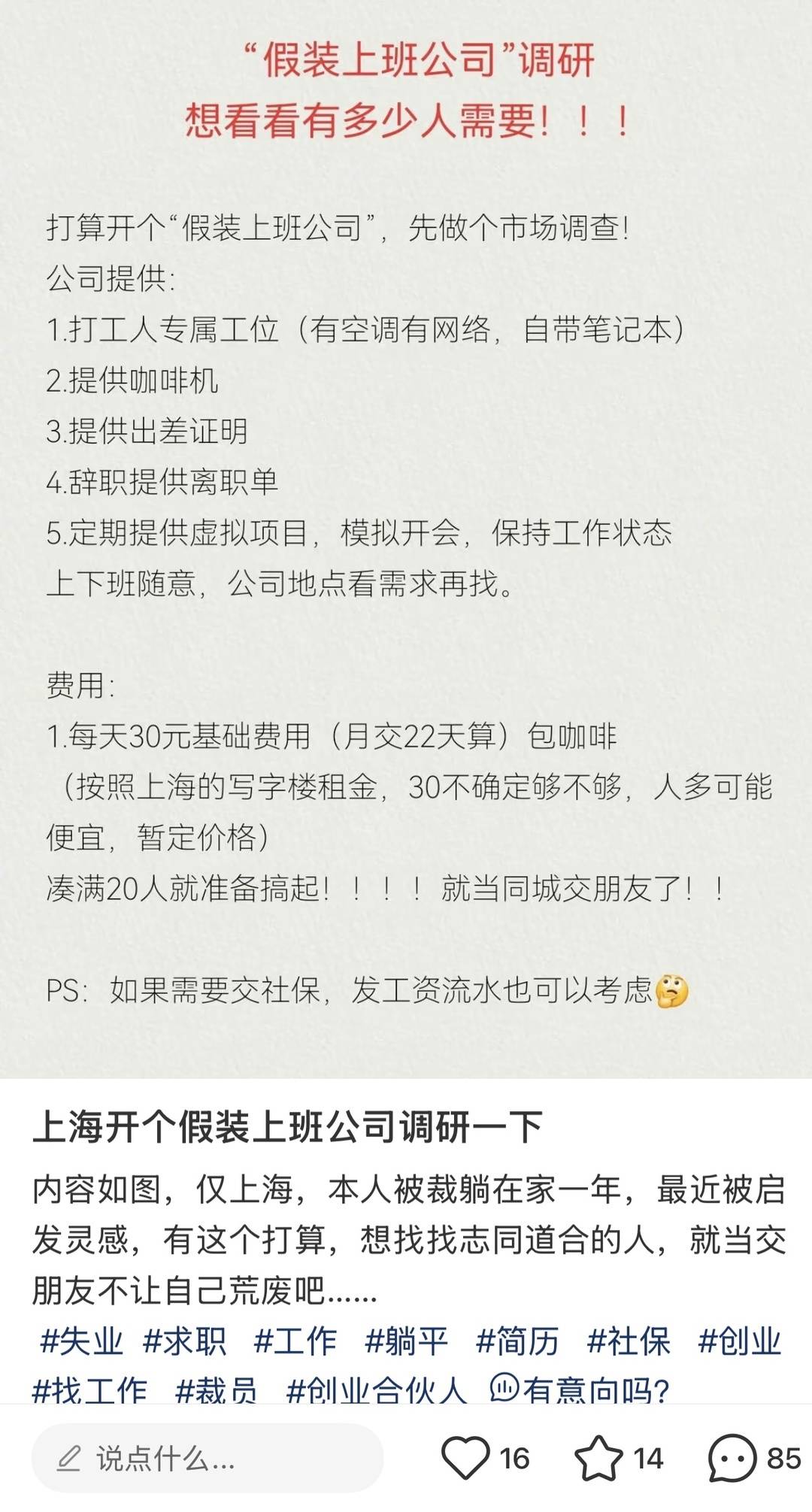This screenshot has width=812, height=1512.
Task: Tap the 说点什么 comment field
Action: [x=207, y=1458]
